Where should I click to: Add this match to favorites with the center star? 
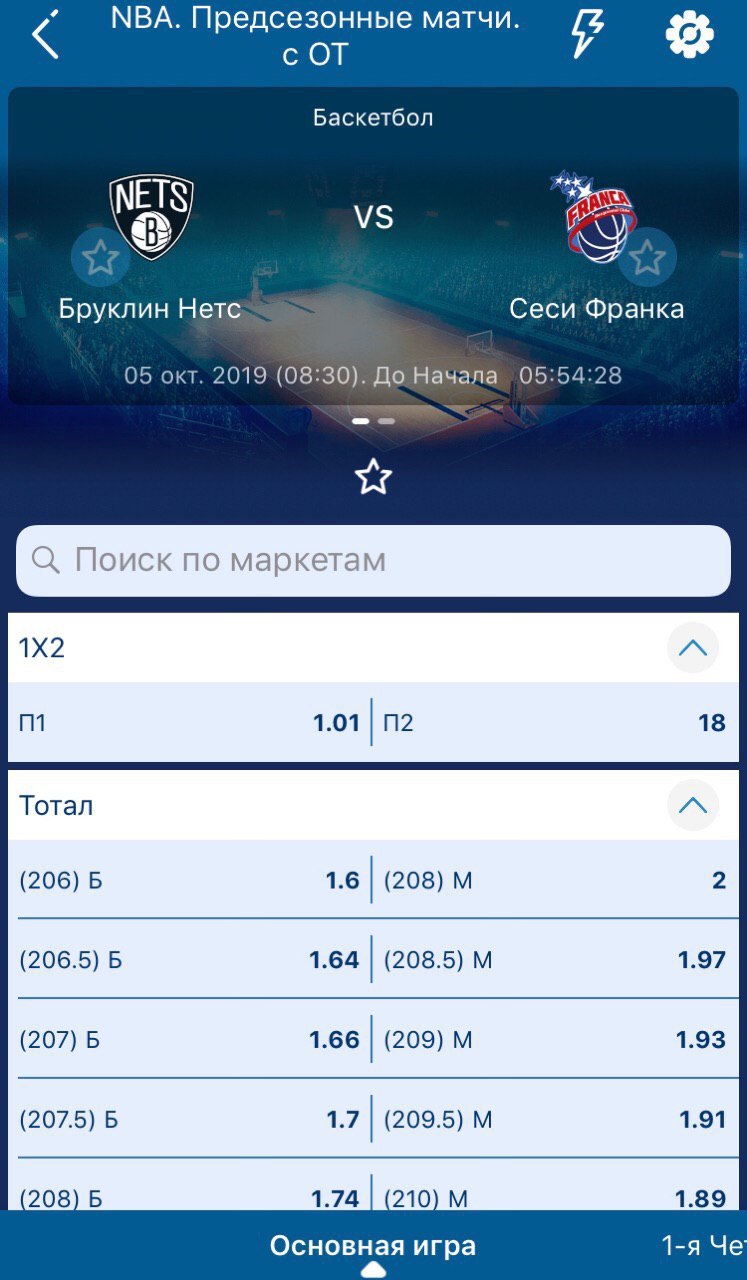373,478
